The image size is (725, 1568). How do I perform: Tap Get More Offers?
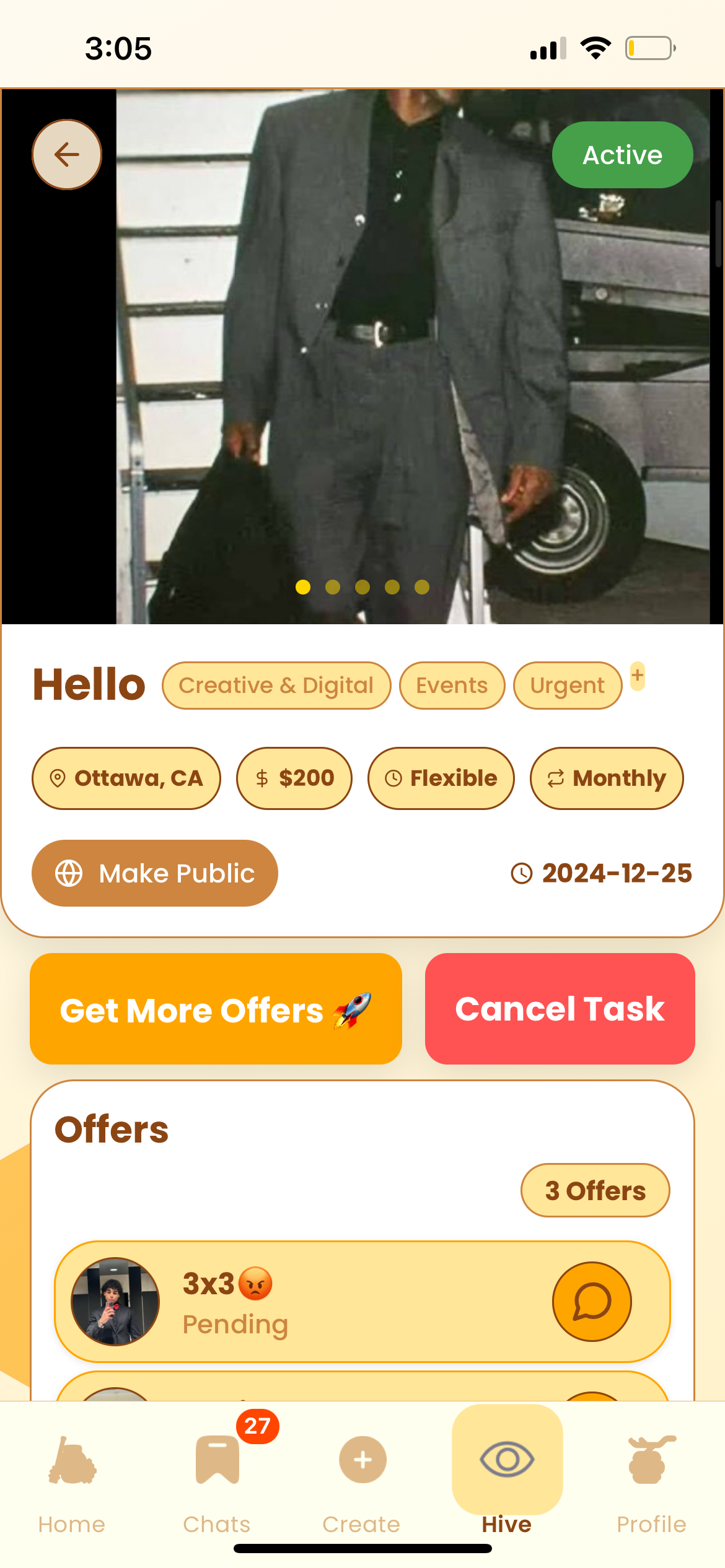(x=216, y=1009)
